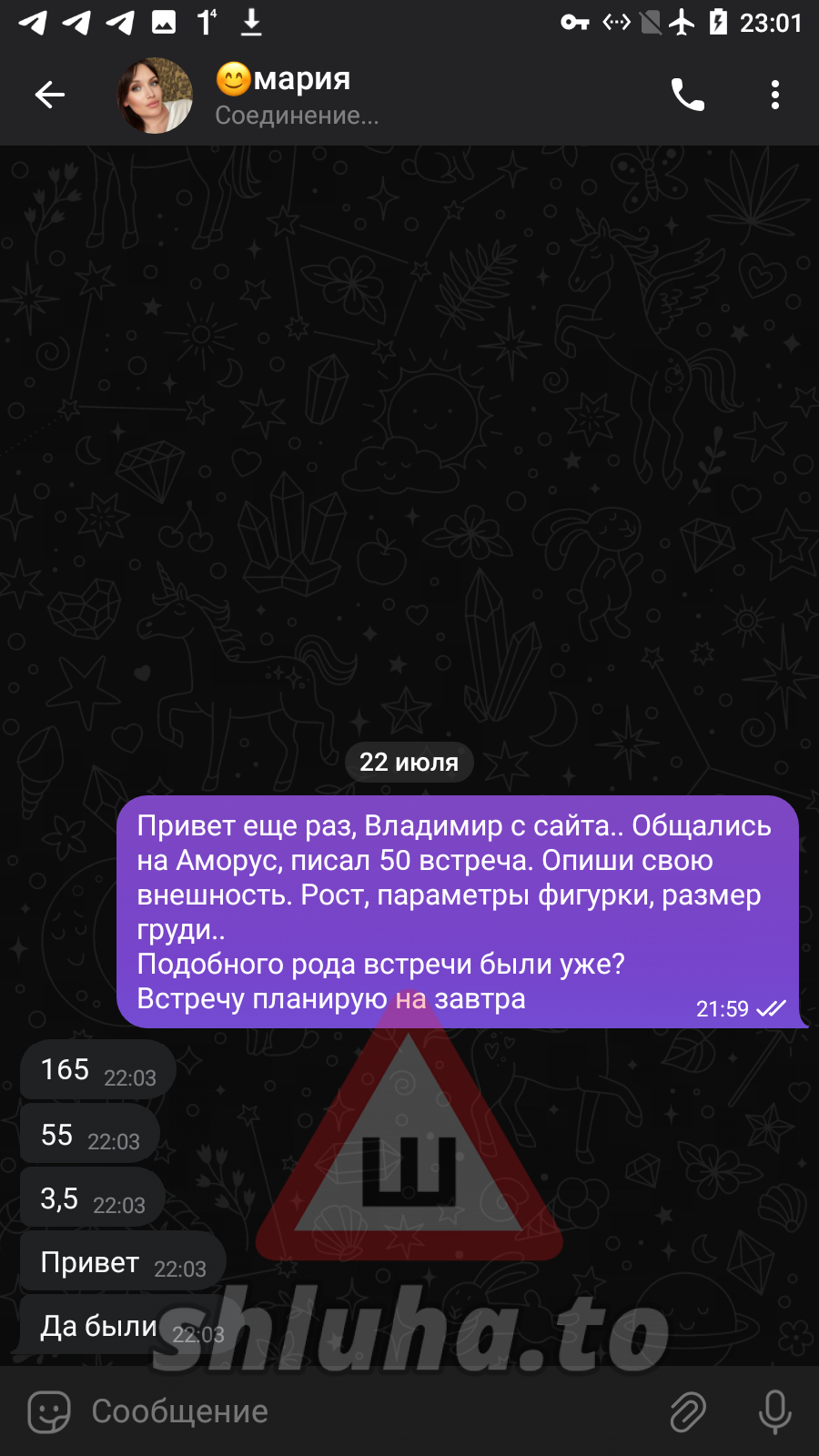Image resolution: width=819 pixels, height=1456 pixels.
Task: Open the three-dot overflow menu
Action: tap(774, 95)
